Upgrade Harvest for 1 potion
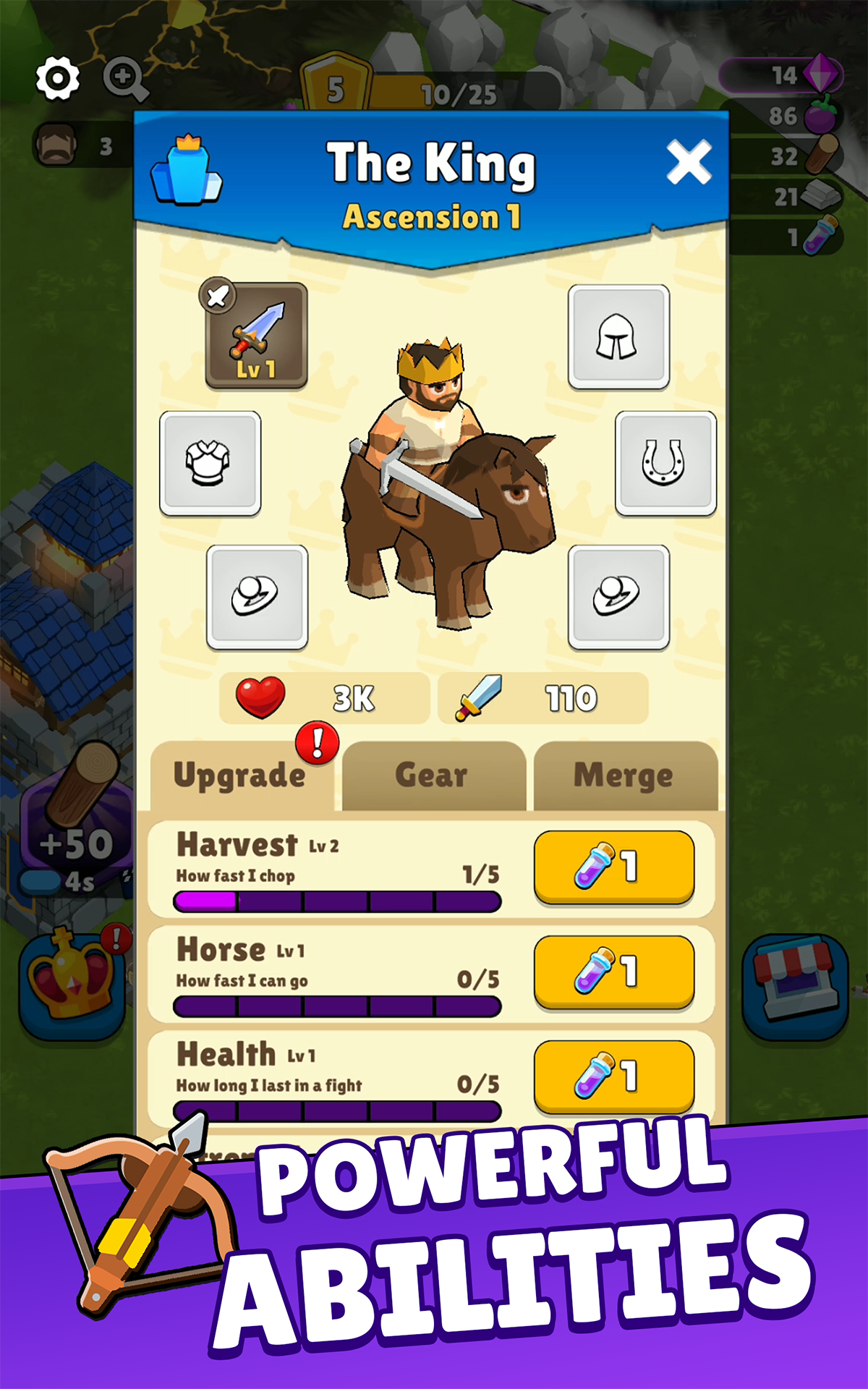This screenshot has height=1389, width=868. pyautogui.click(x=614, y=867)
